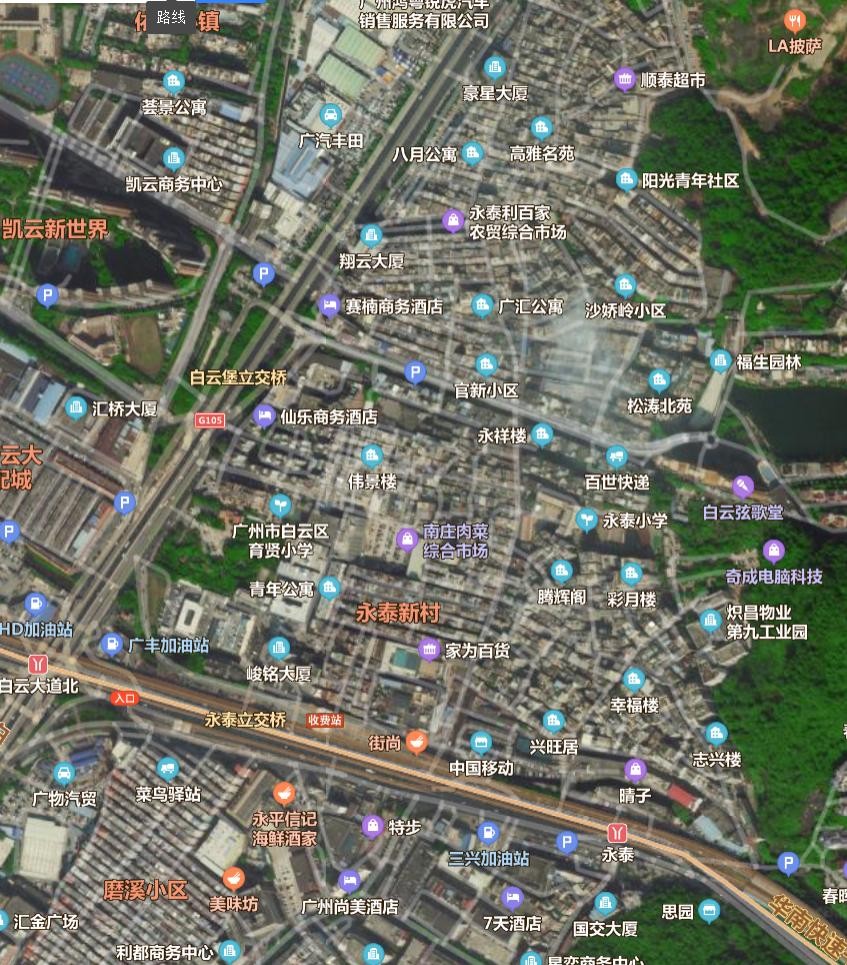Open the 广丰加油站 gas station marker
847x965 pixels.
[113, 645]
